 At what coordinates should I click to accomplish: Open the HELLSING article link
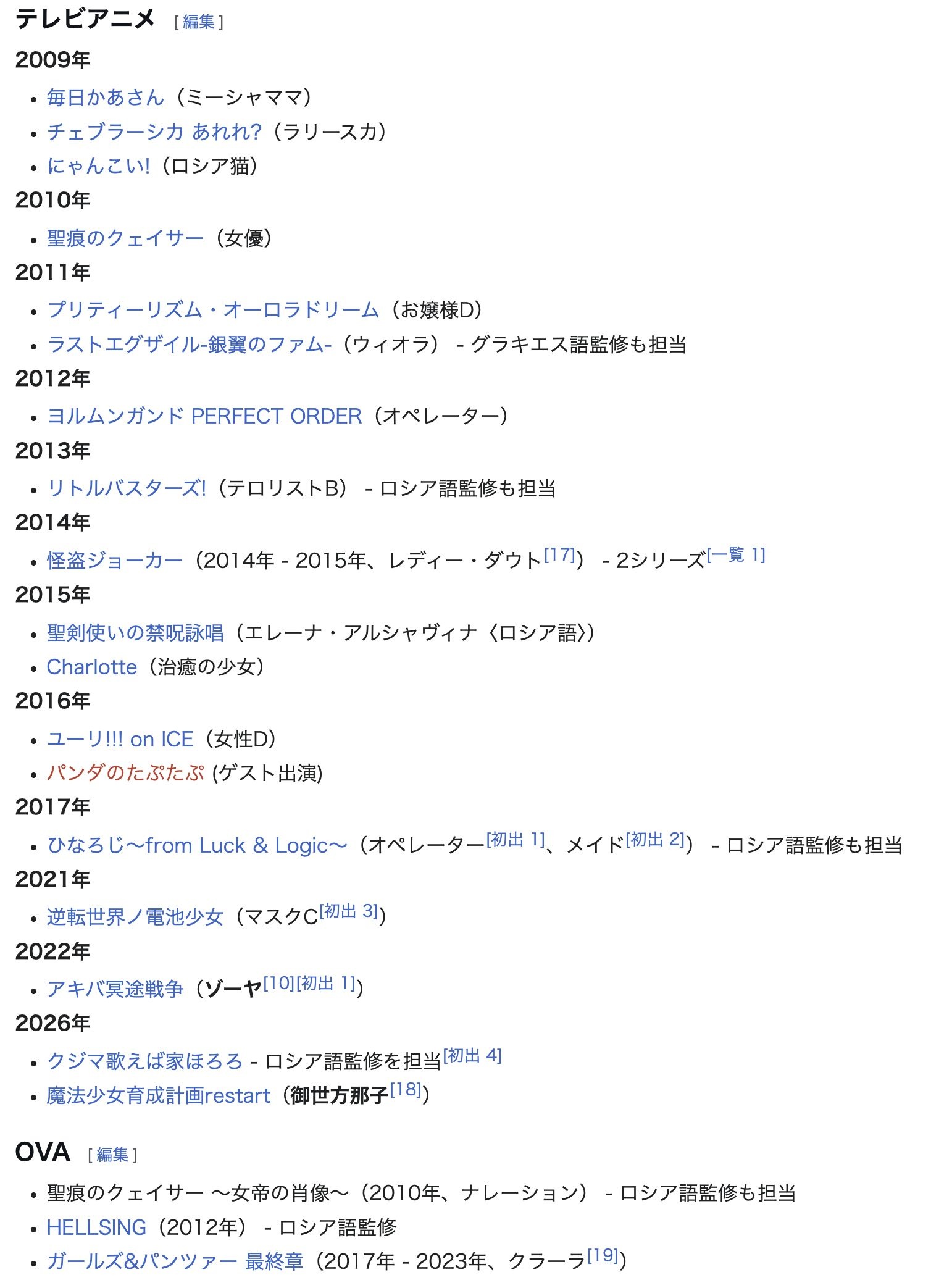[97, 1227]
